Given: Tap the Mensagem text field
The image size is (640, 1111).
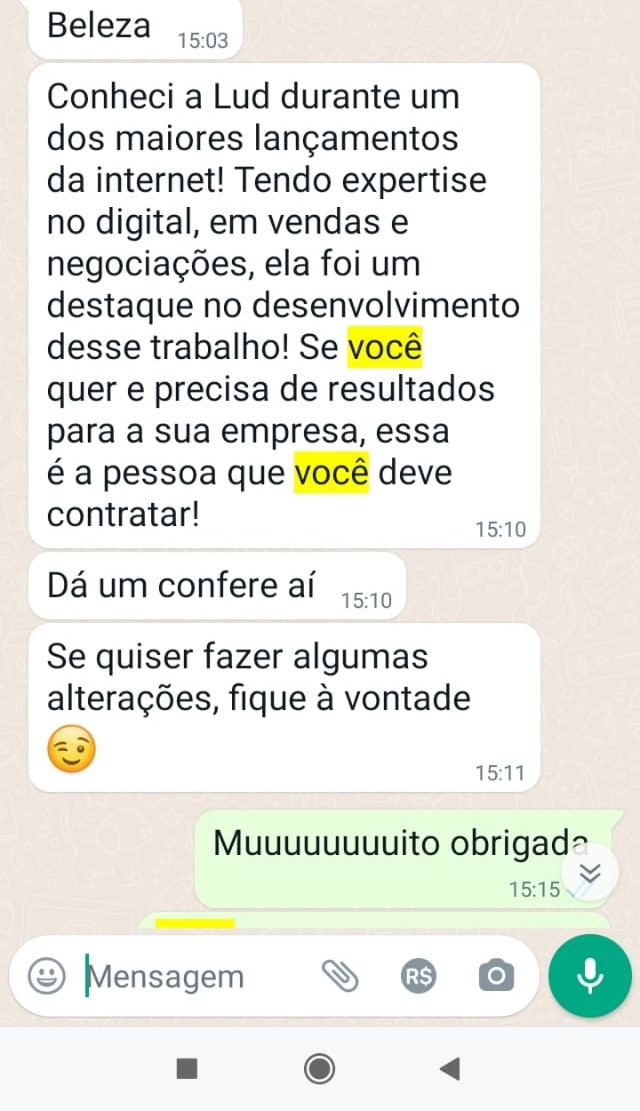Looking at the screenshot, I should (190, 976).
